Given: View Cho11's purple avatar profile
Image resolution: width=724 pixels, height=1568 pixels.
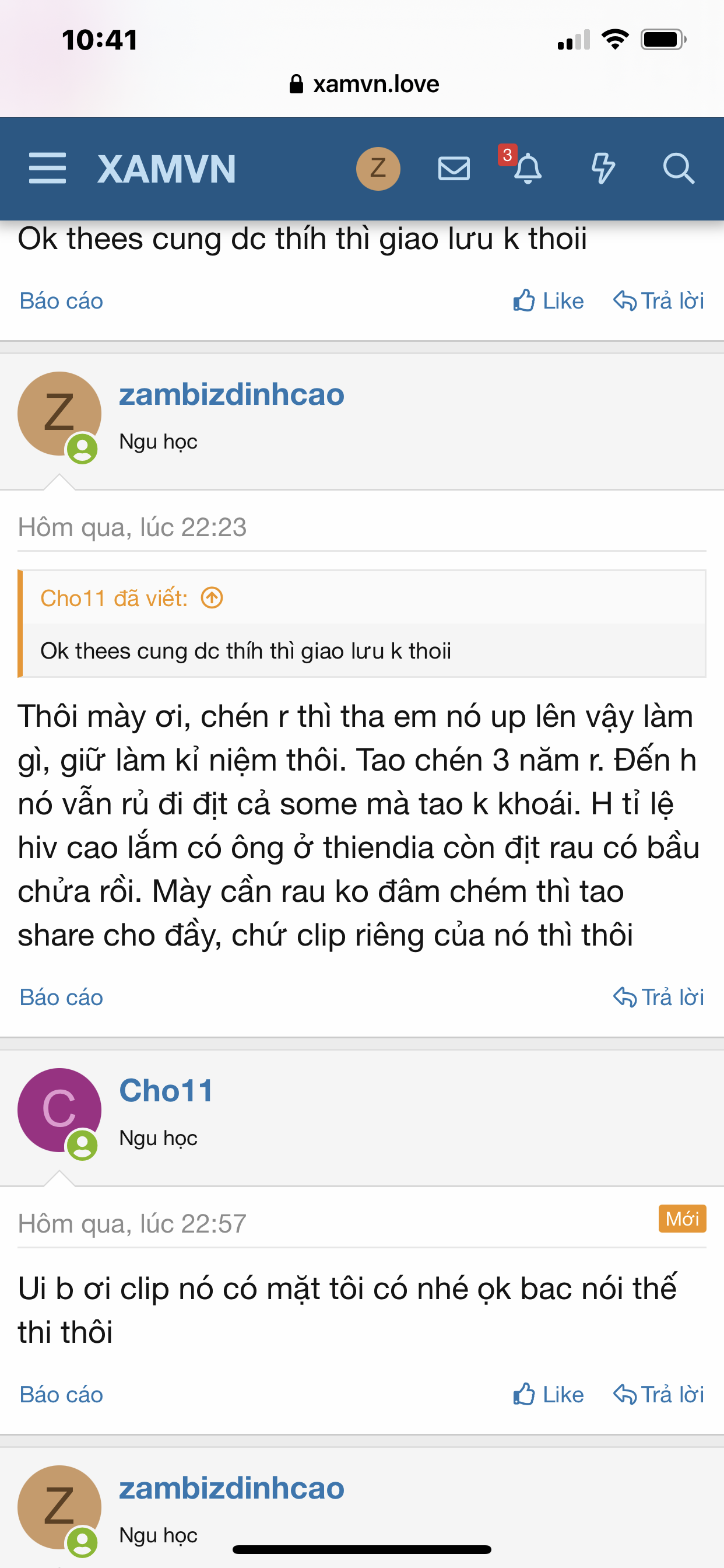Looking at the screenshot, I should pyautogui.click(x=59, y=1110).
